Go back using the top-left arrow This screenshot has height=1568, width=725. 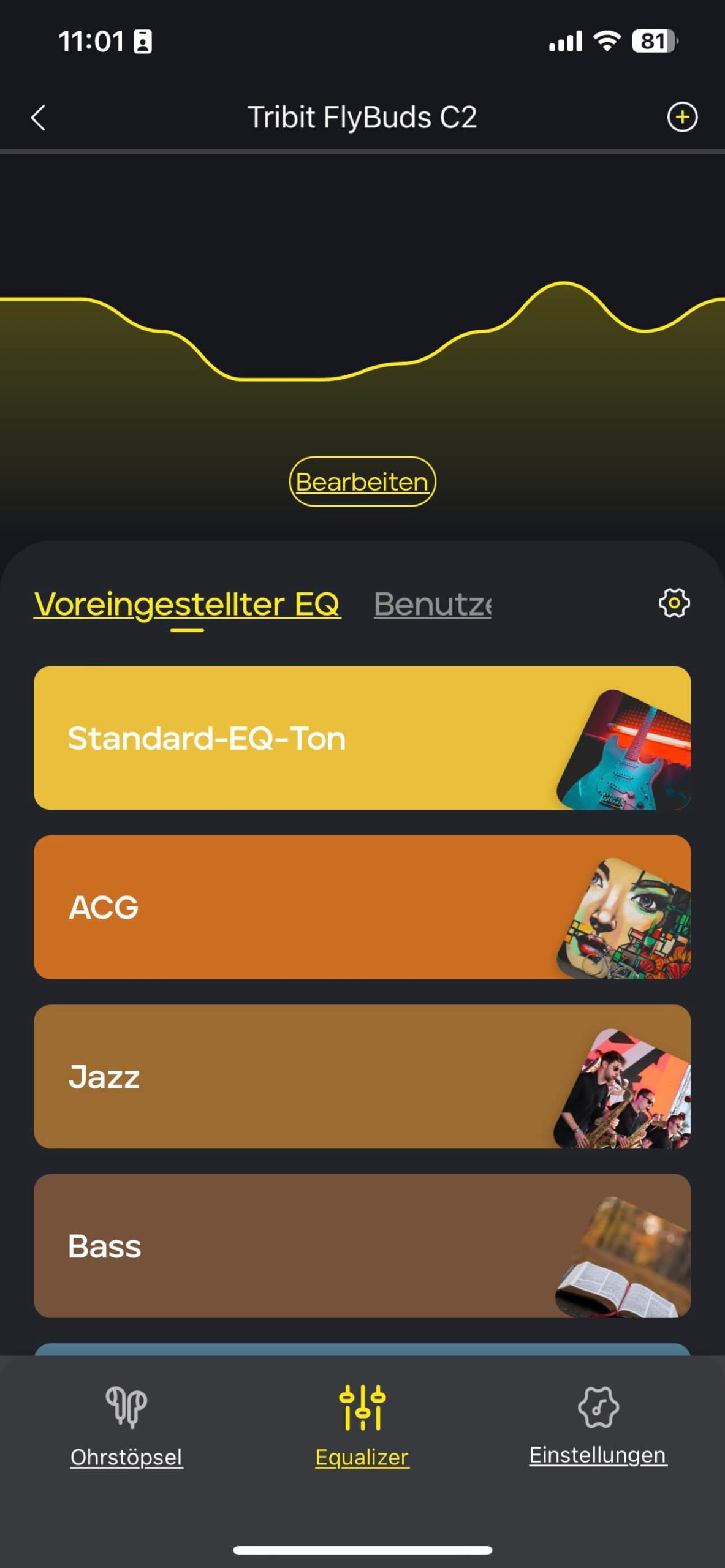(38, 118)
